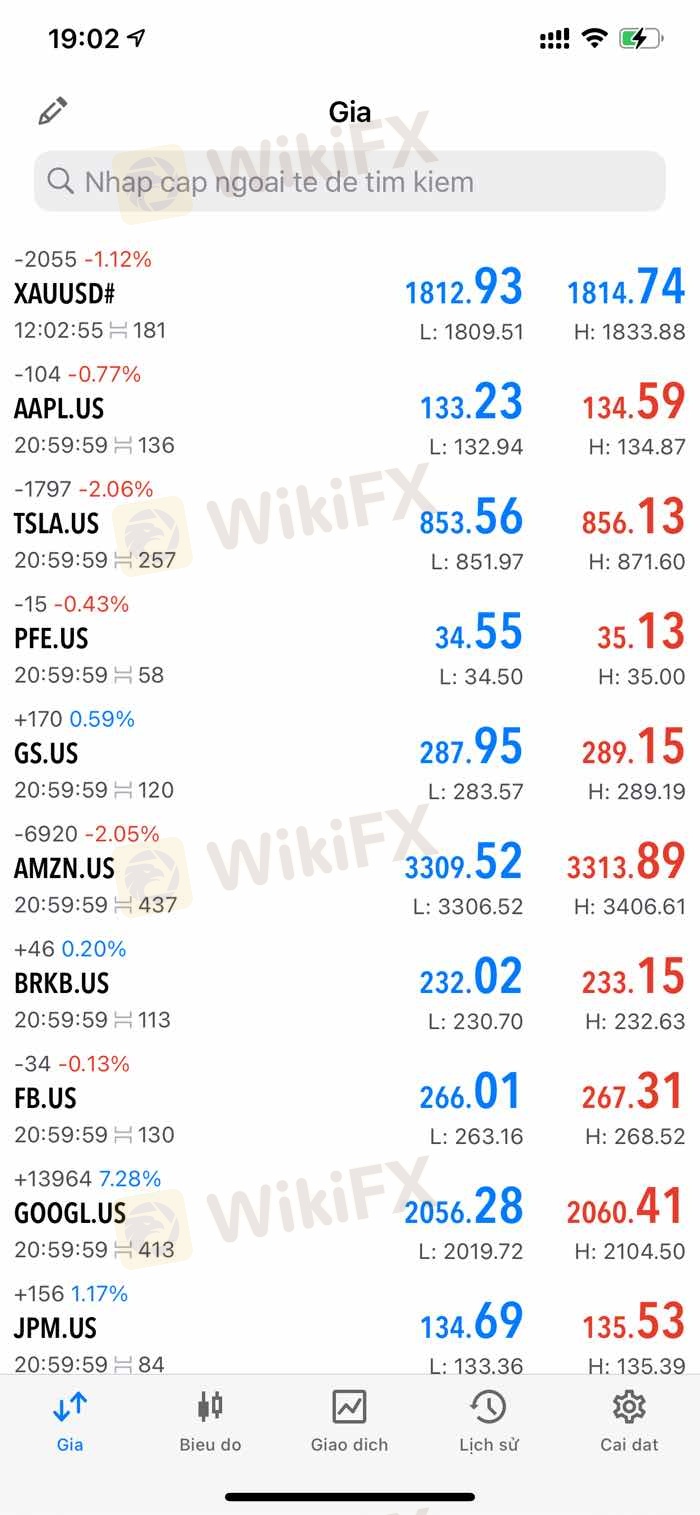Tap the pencil edit icon
Viewport: 700px width, 1515px height.
(53, 111)
